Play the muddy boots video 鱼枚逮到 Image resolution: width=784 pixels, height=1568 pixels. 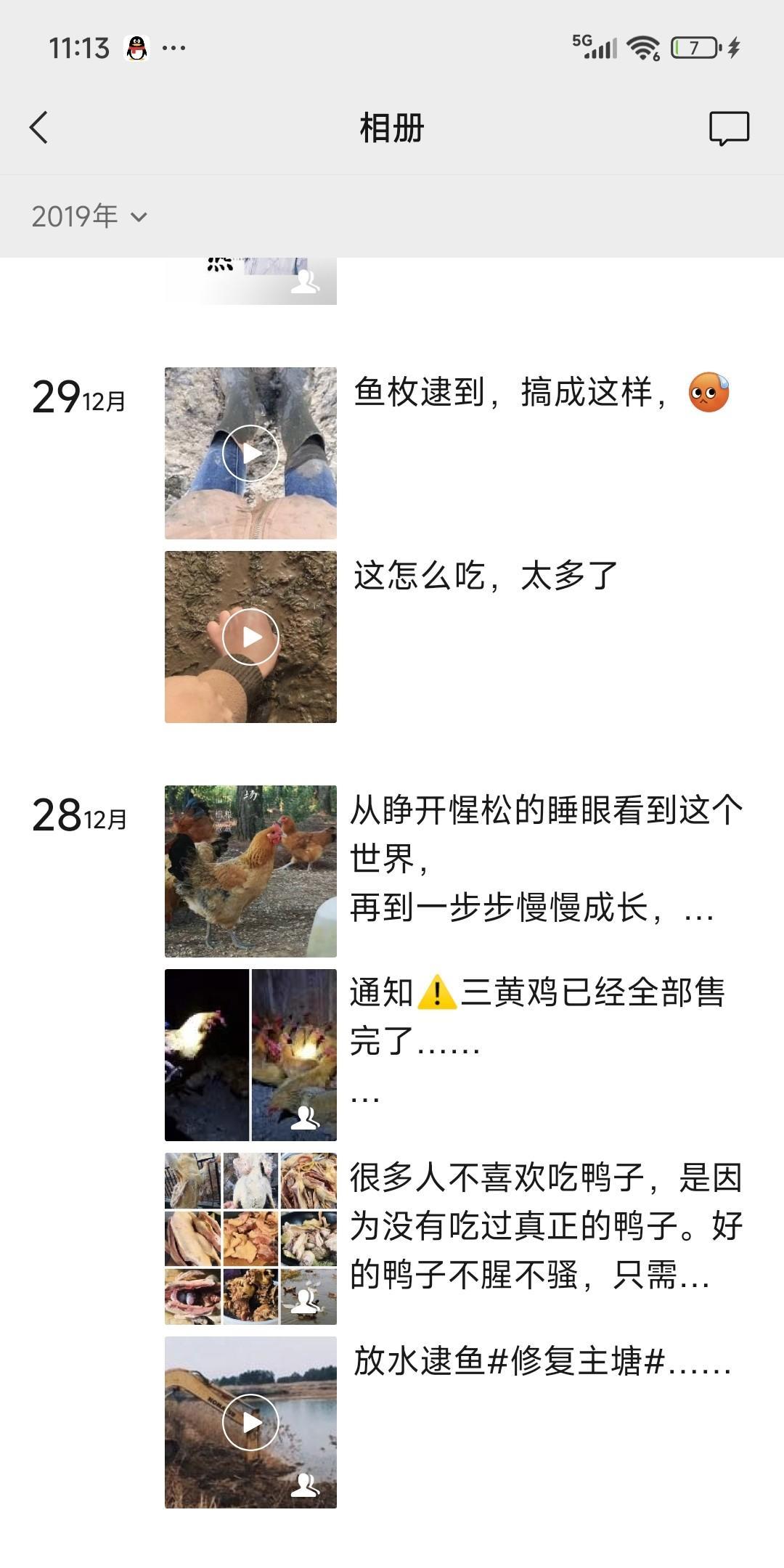pyautogui.click(x=250, y=454)
